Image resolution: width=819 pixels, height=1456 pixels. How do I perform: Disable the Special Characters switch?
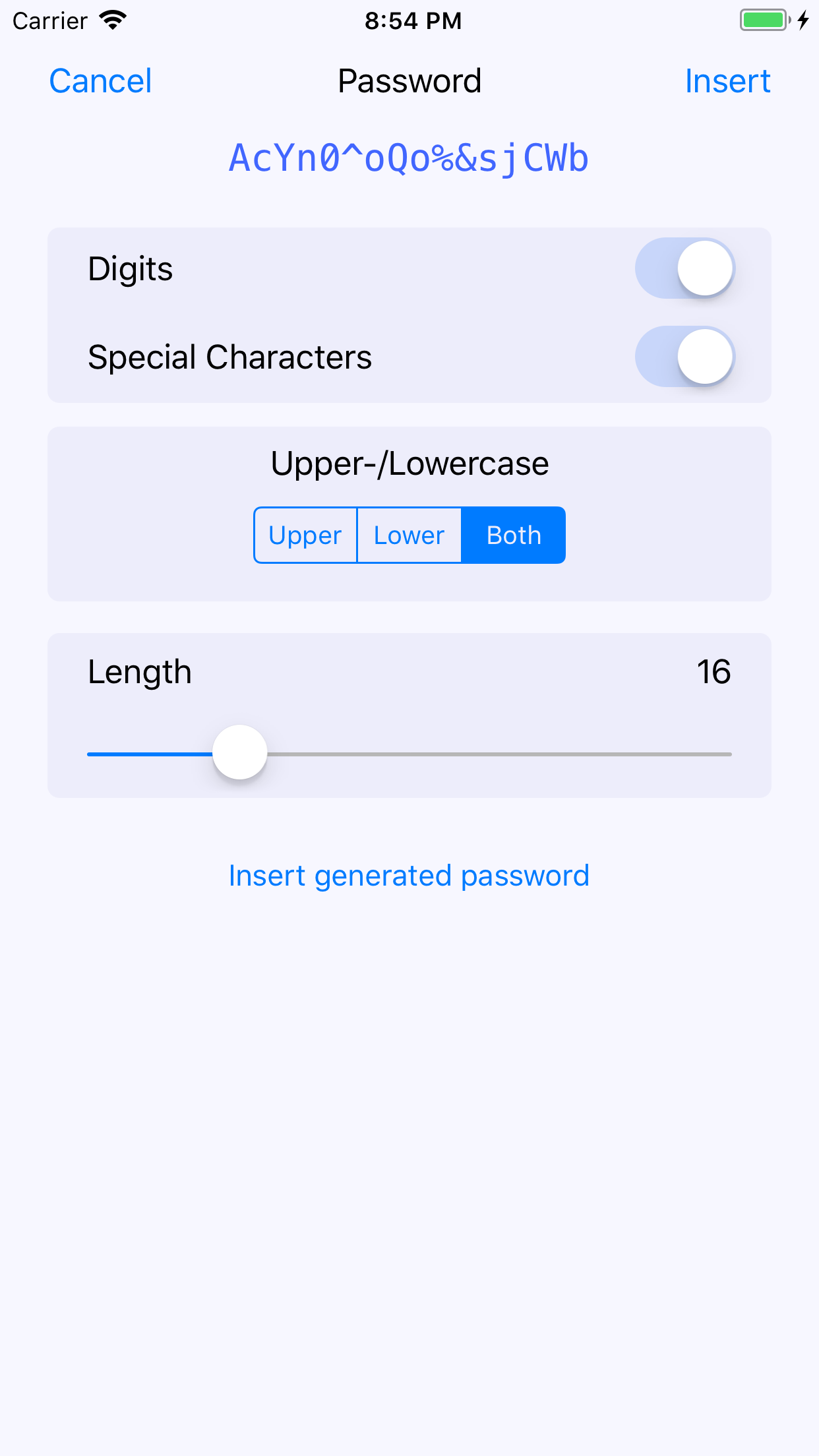684,356
